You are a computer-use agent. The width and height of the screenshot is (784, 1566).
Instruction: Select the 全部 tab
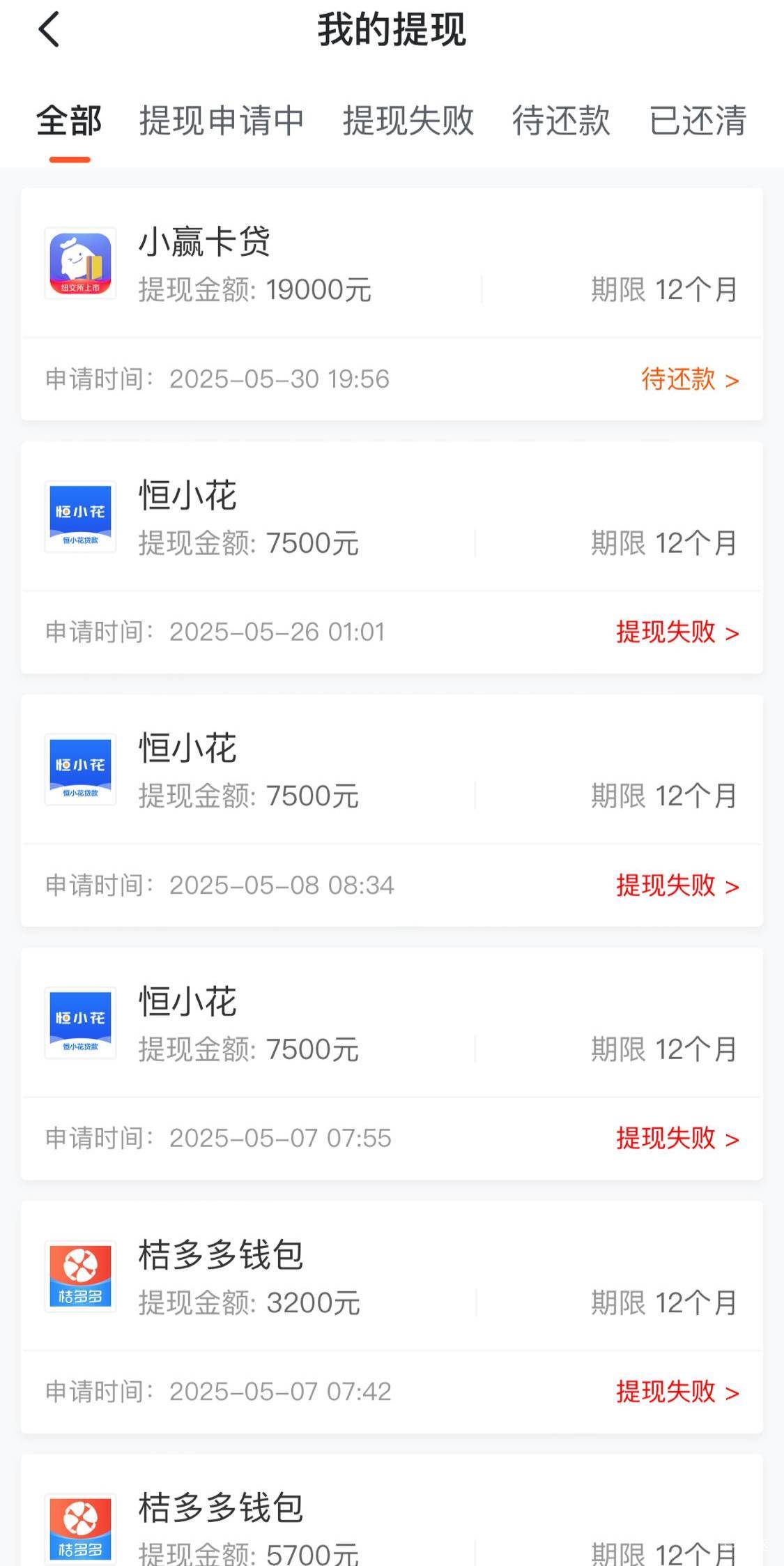(69, 121)
